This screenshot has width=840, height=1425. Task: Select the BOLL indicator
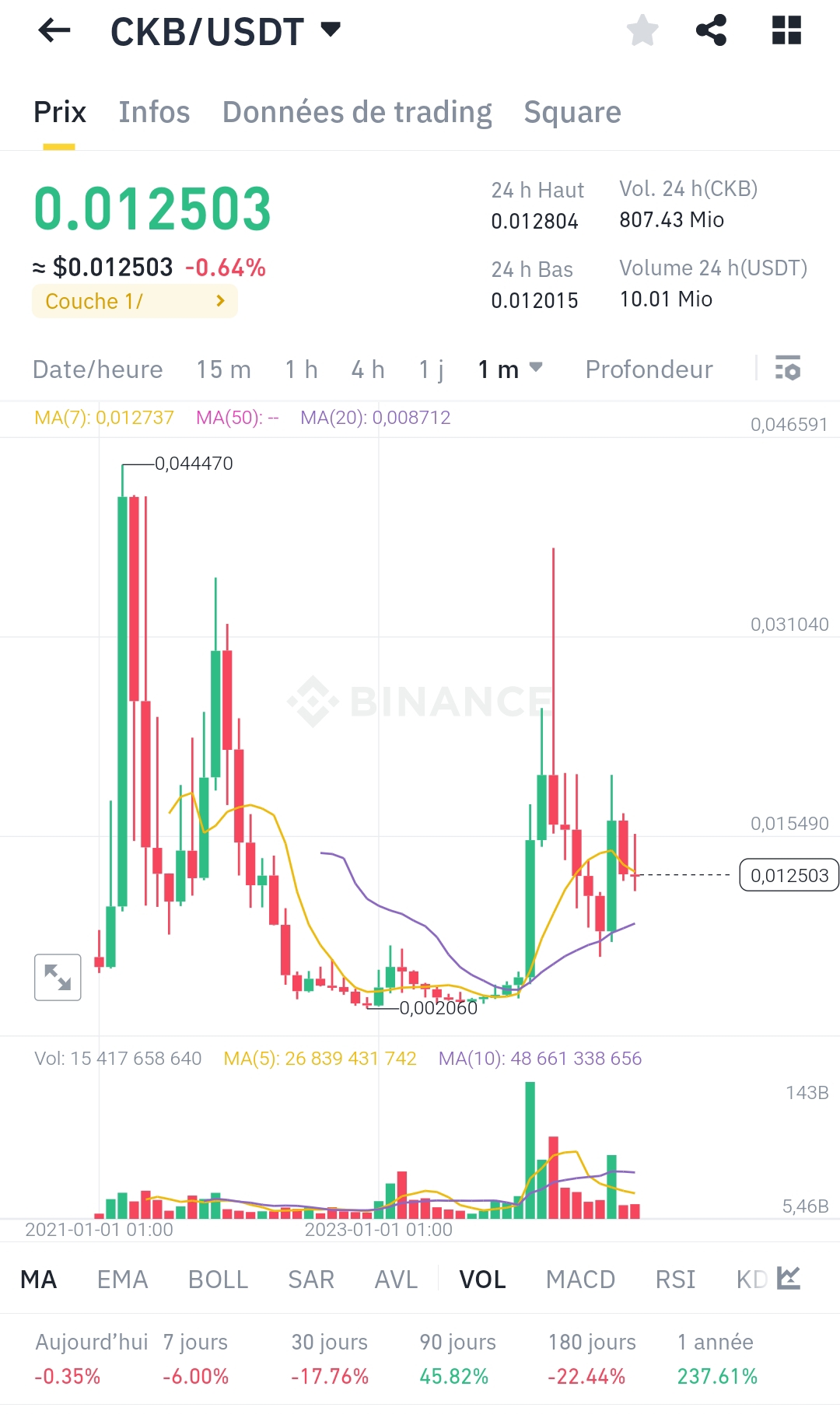[x=218, y=1280]
